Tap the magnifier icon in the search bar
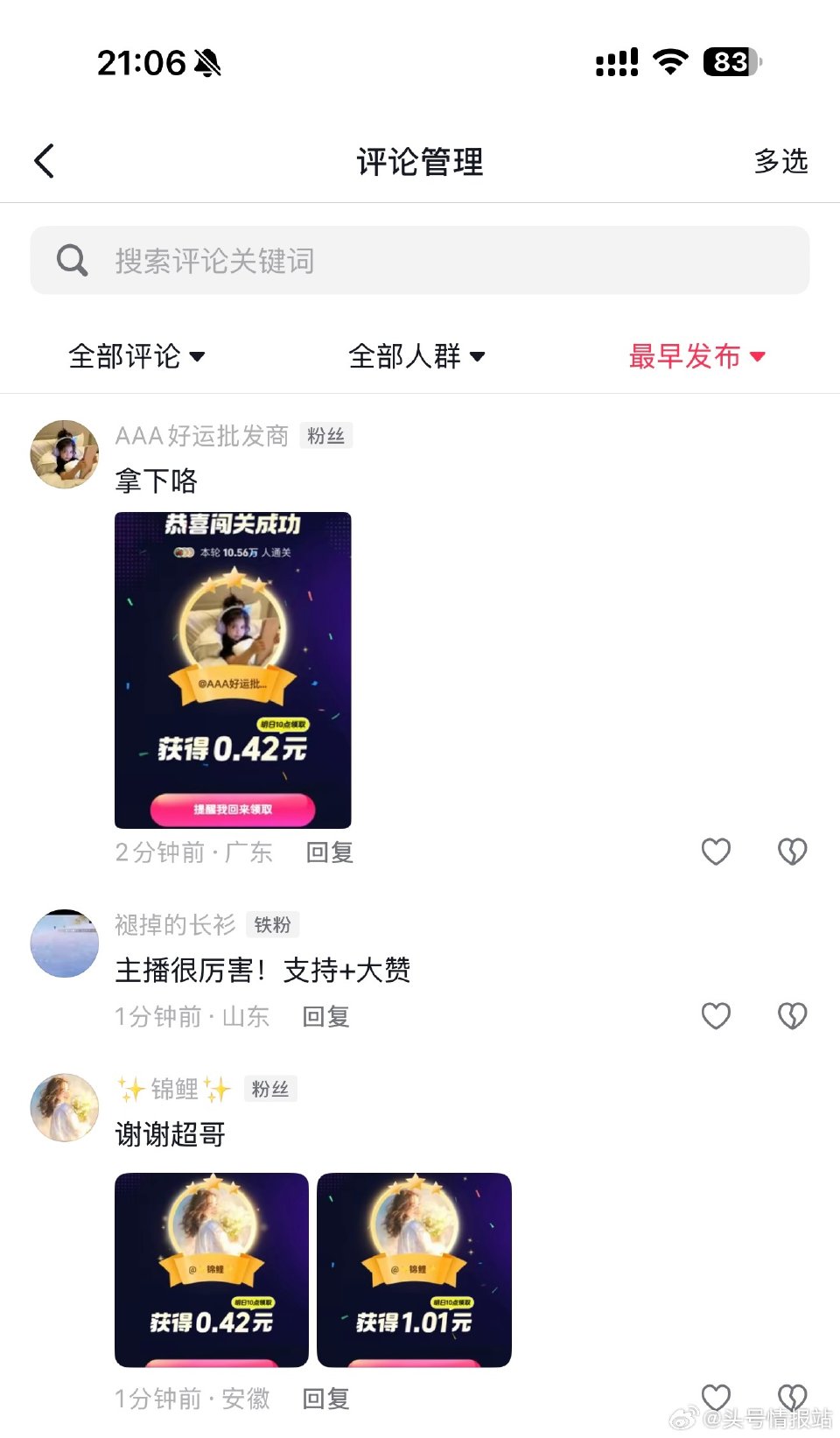Viewport: 840px width, 1438px height. click(x=73, y=260)
